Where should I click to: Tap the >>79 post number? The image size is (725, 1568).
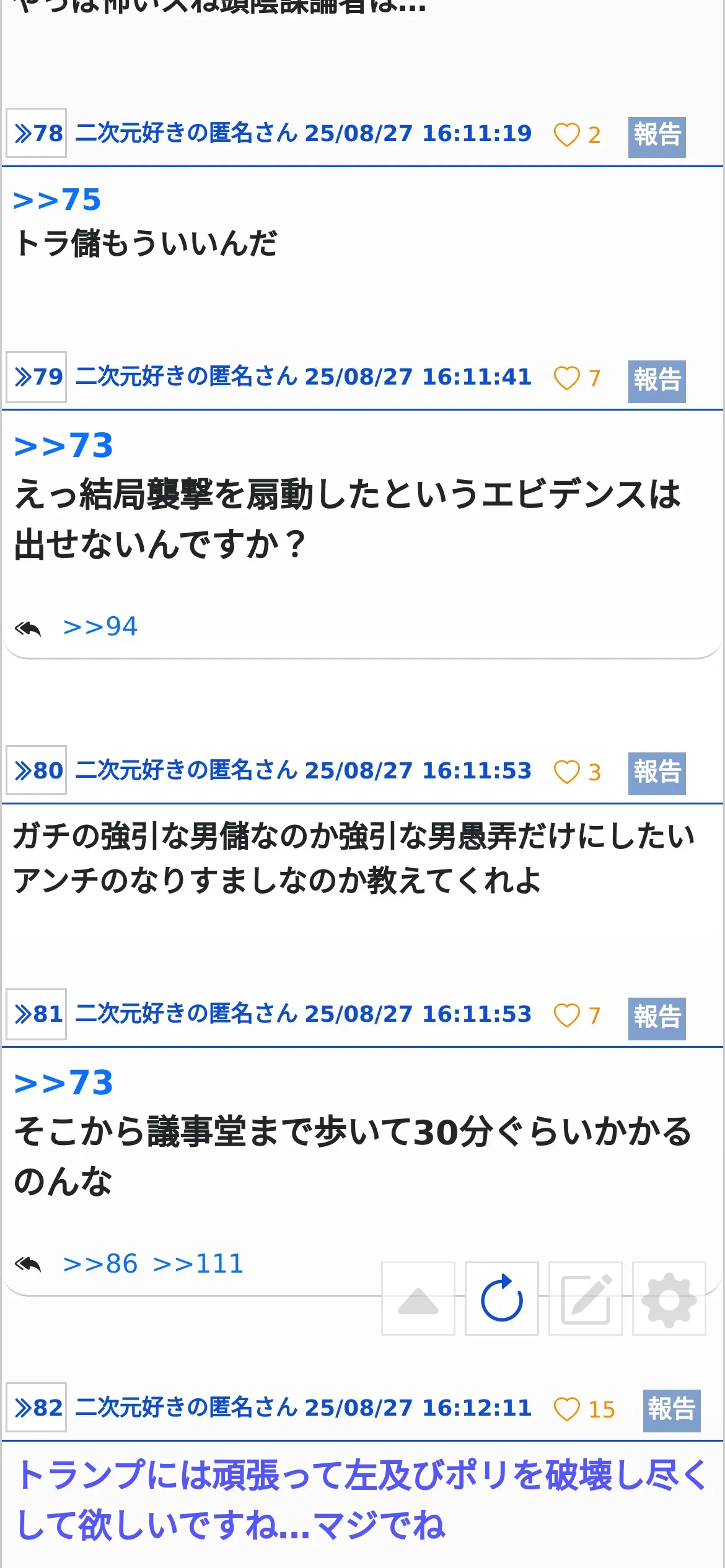click(x=37, y=377)
